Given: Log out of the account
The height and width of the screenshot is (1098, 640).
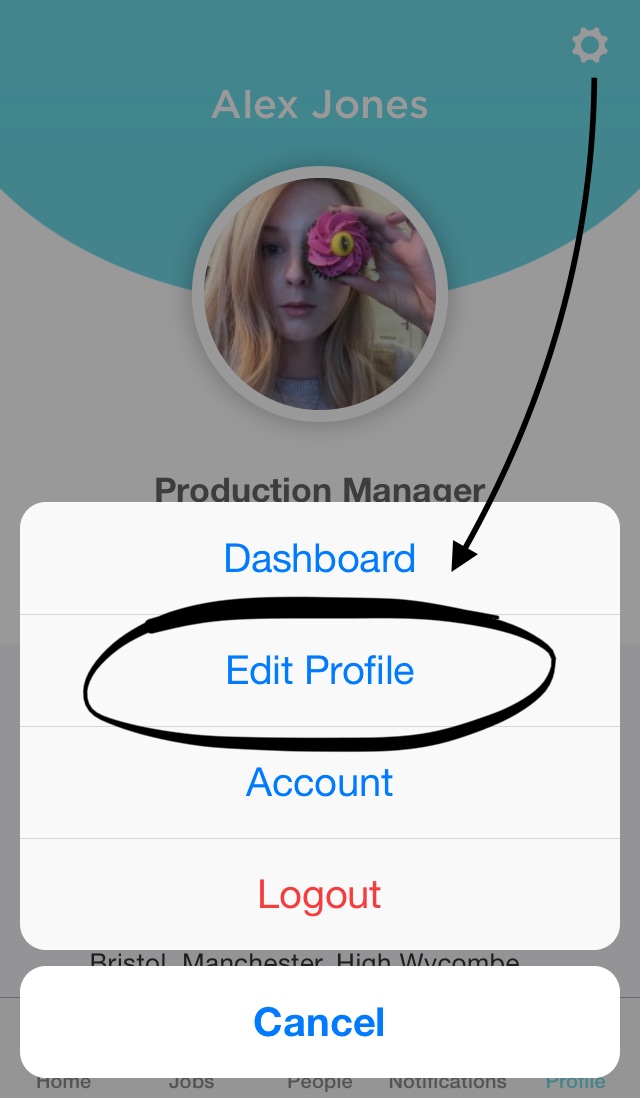Looking at the screenshot, I should 319,894.
